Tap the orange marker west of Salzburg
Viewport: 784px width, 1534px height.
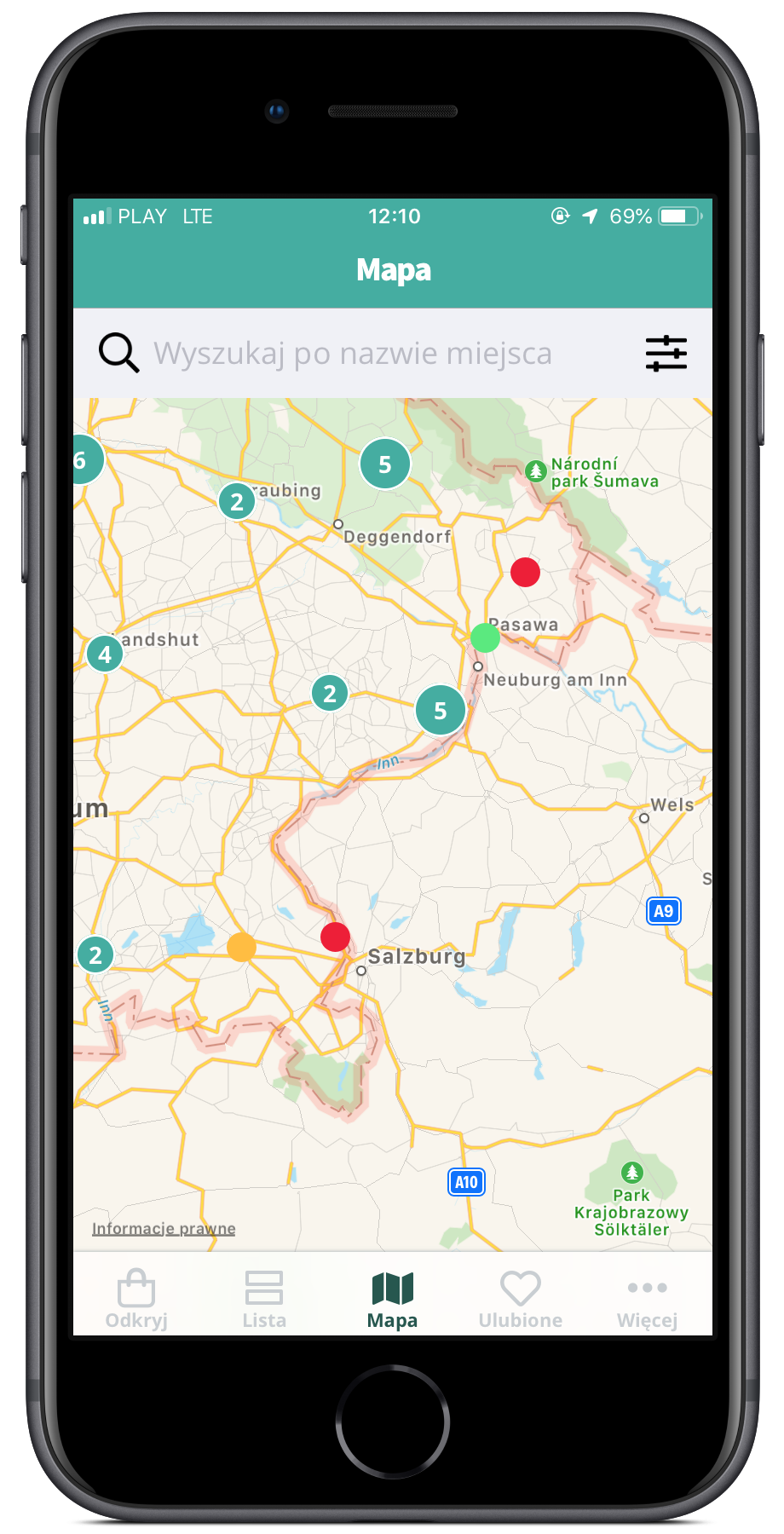(x=241, y=947)
